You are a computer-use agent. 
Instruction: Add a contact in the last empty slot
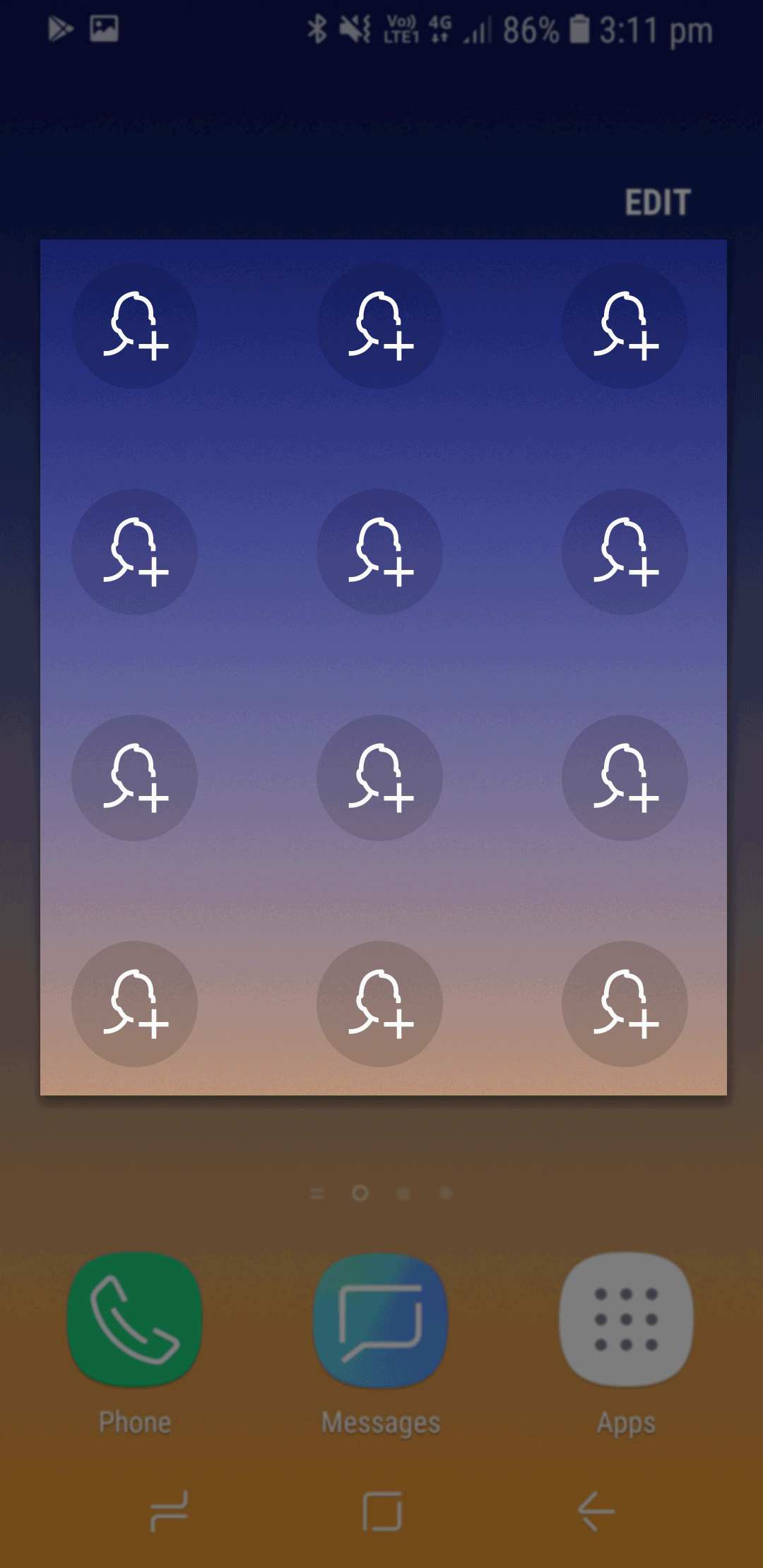click(625, 1004)
